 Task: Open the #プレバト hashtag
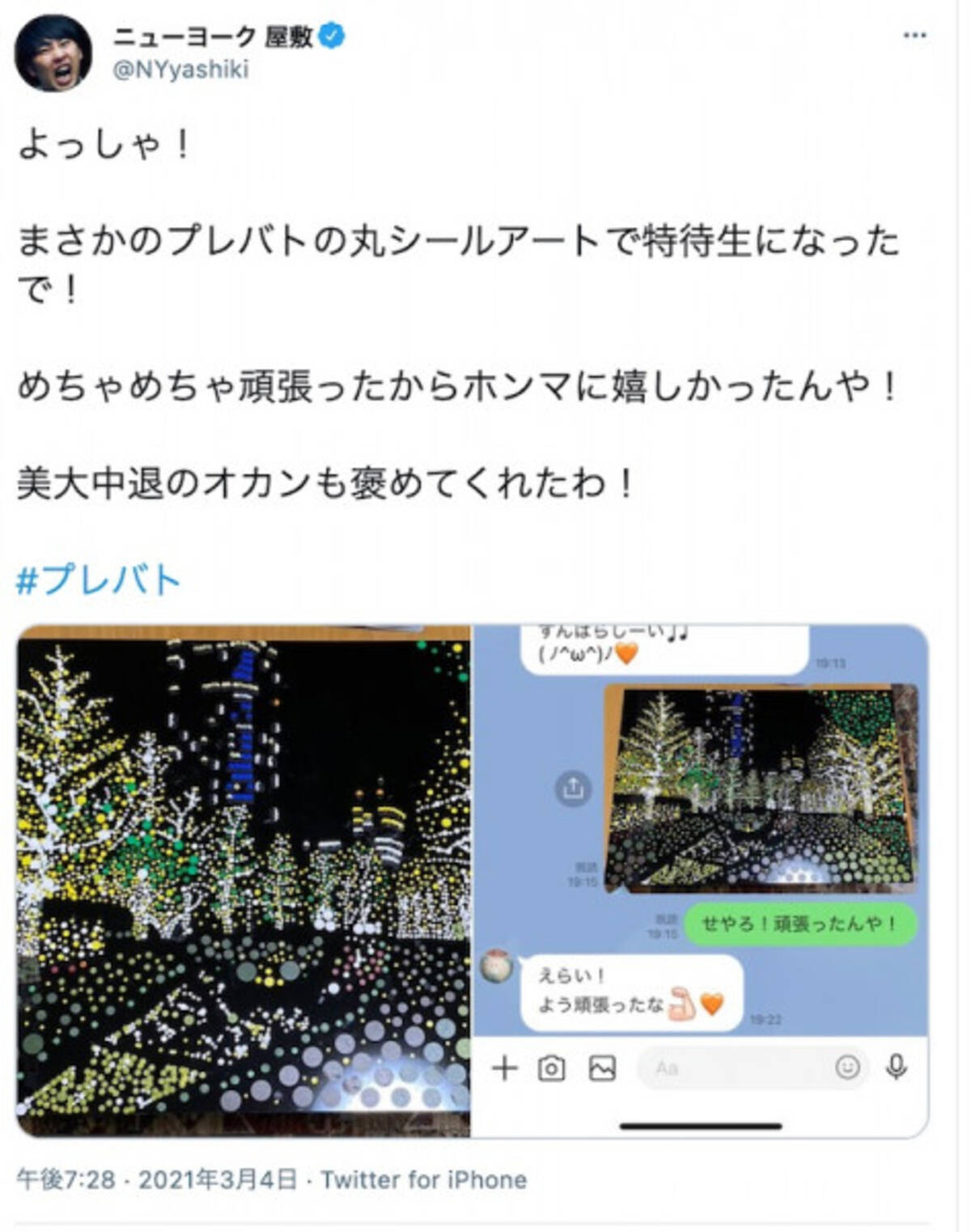(99, 580)
